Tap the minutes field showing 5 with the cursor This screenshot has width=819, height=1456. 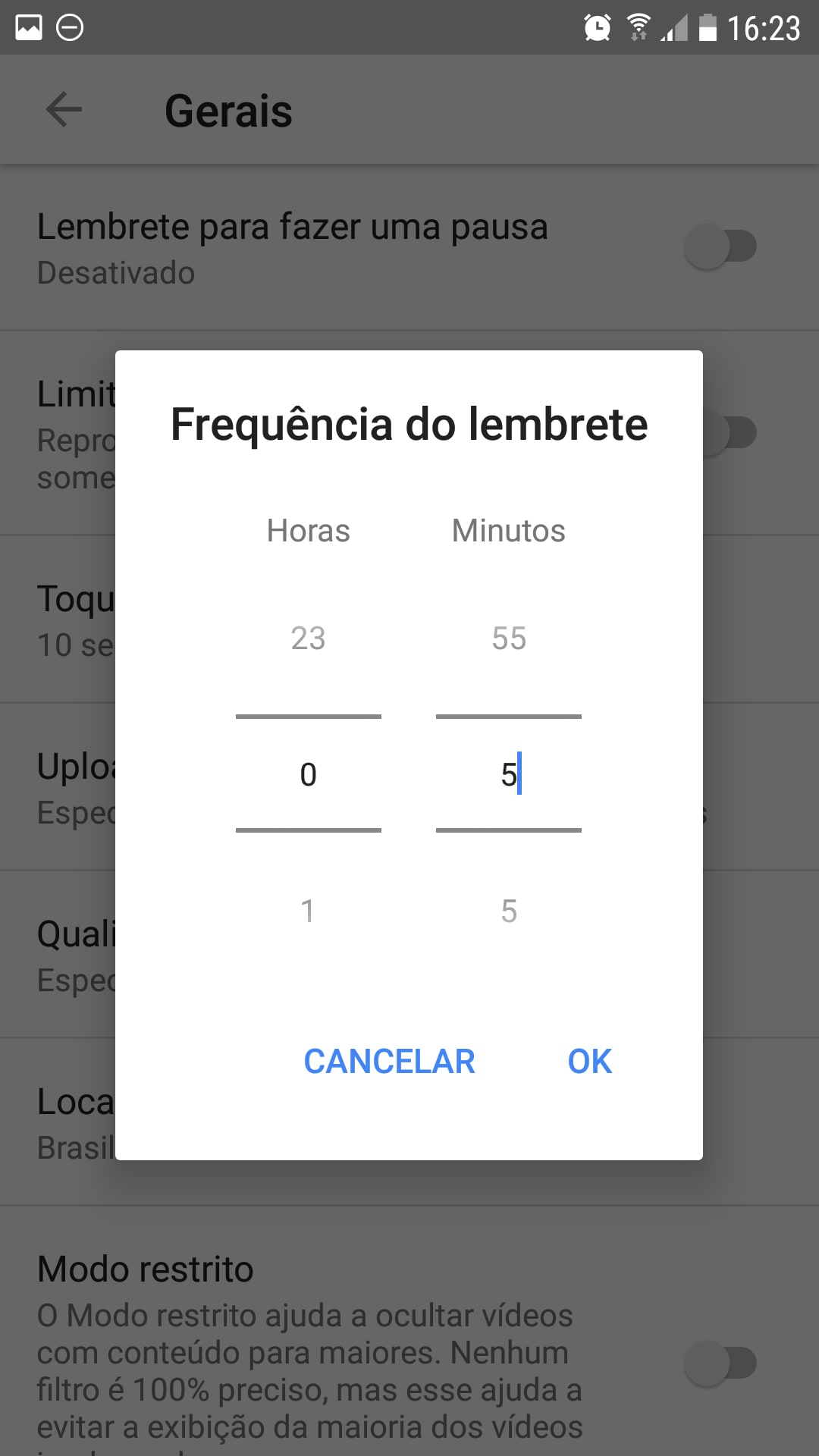509,774
